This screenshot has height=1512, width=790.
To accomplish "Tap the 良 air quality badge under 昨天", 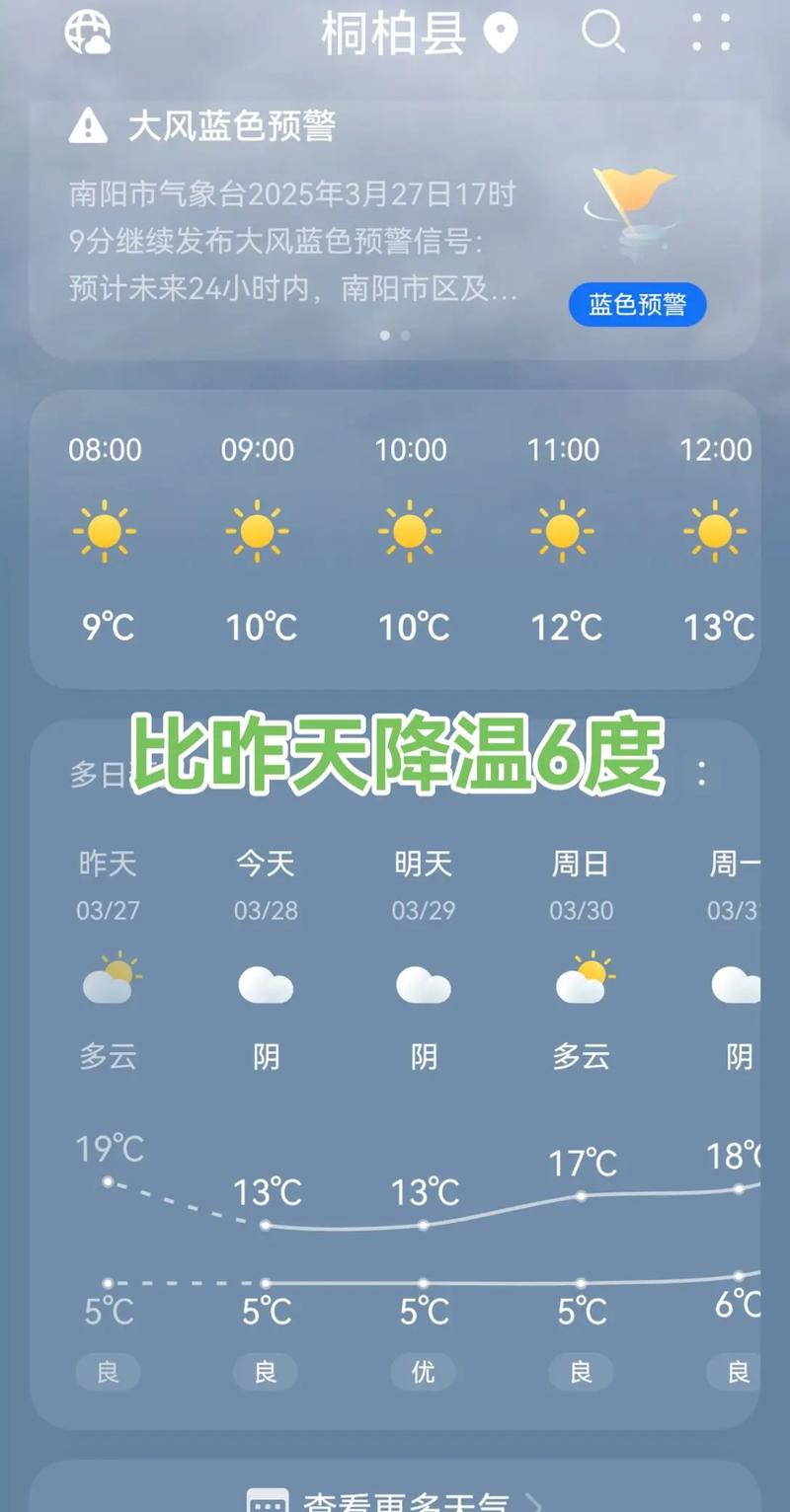I will tap(107, 1370).
